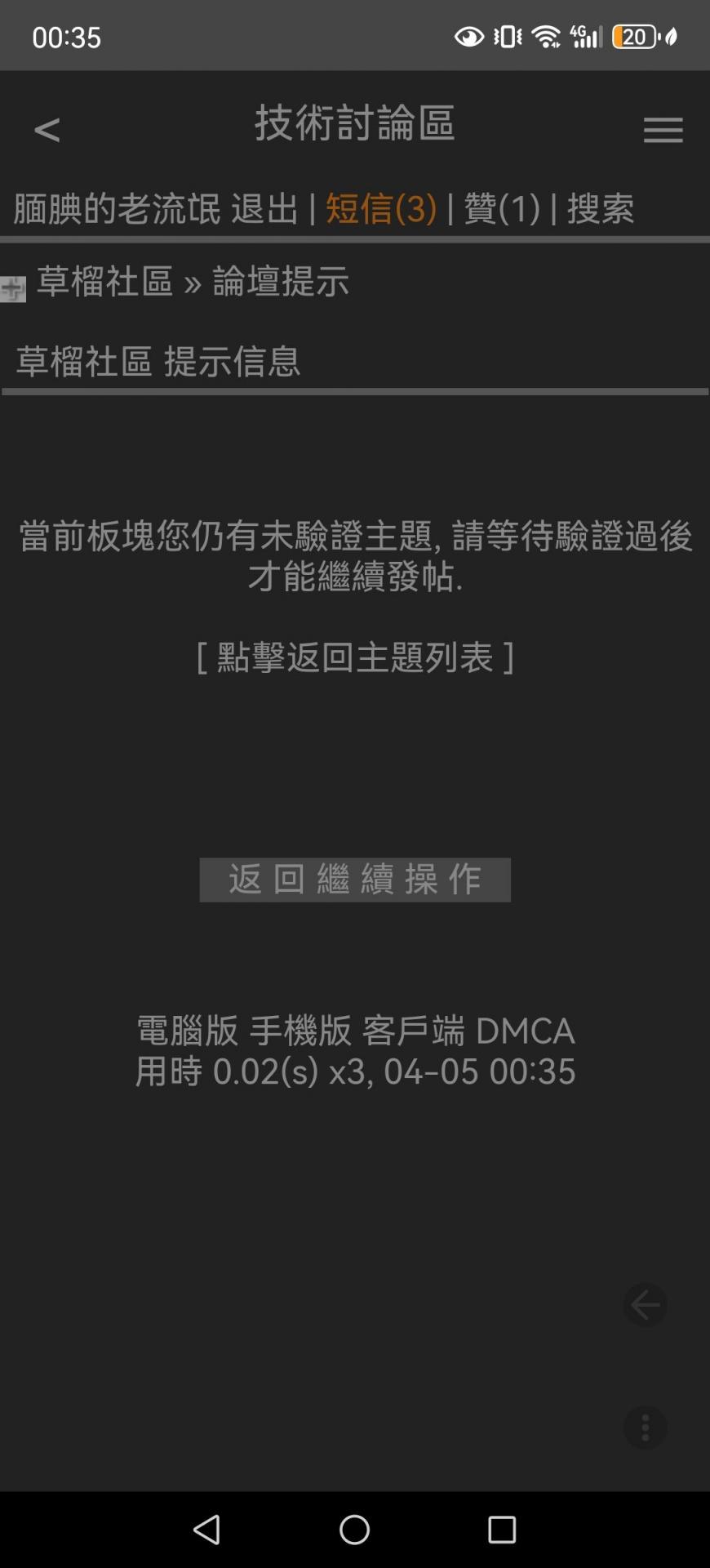The height and width of the screenshot is (1568, 710).
Task: Switch to 手機版 mobile version
Action: 300,1031
